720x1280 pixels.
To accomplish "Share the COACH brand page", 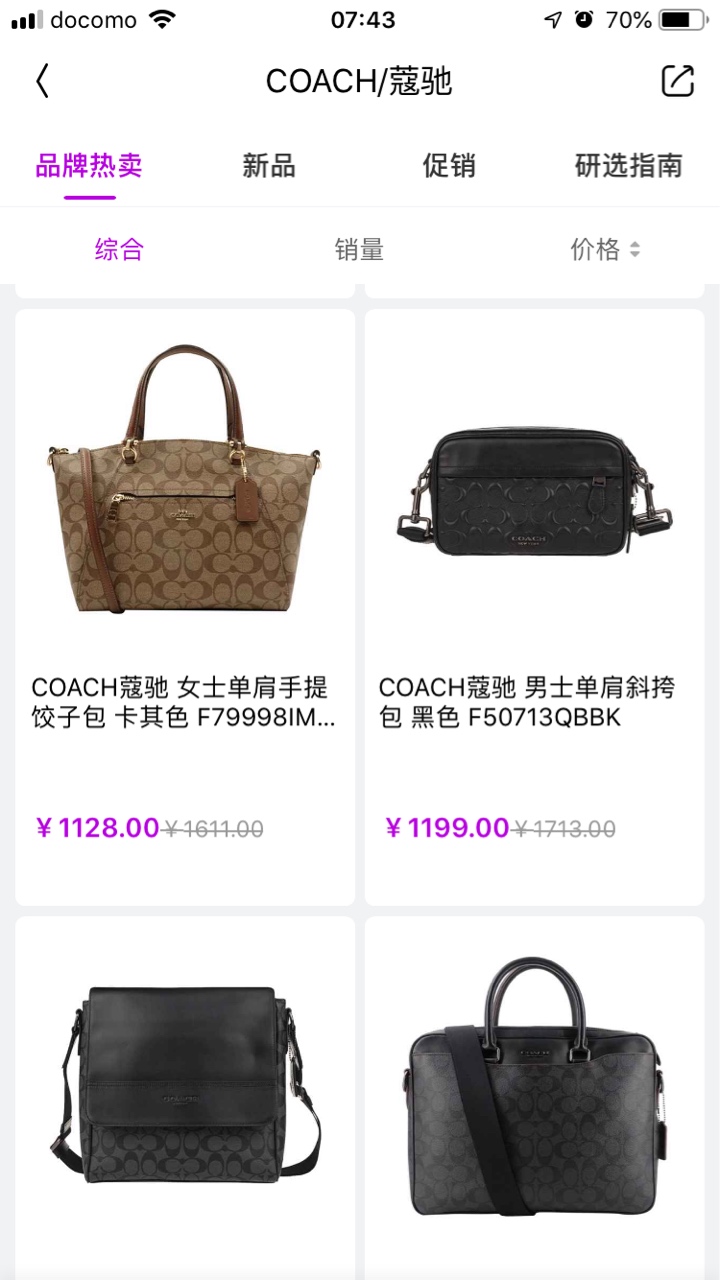I will click(x=677, y=81).
